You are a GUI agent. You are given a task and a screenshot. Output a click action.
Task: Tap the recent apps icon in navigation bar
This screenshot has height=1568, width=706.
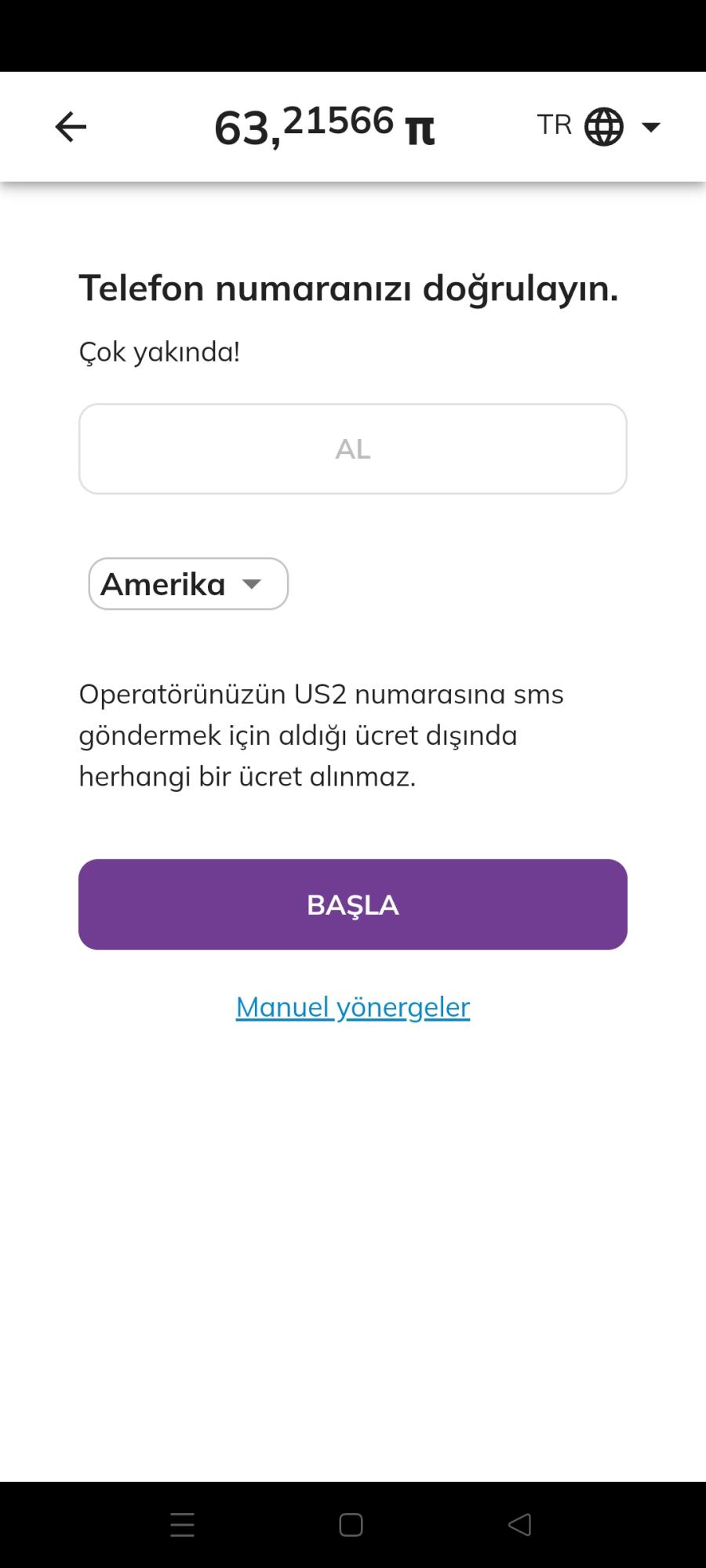coord(181,1524)
